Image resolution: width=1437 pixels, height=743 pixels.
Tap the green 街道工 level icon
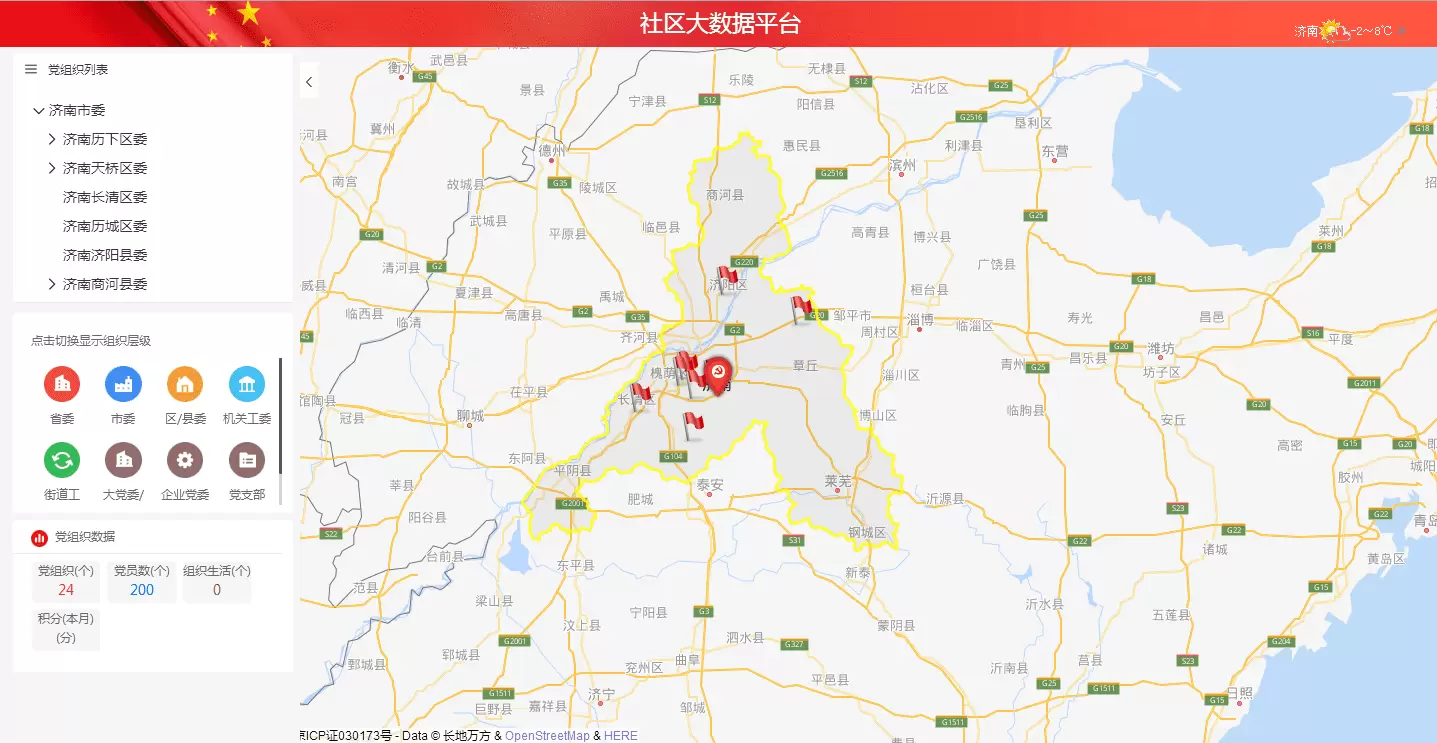[x=62, y=460]
